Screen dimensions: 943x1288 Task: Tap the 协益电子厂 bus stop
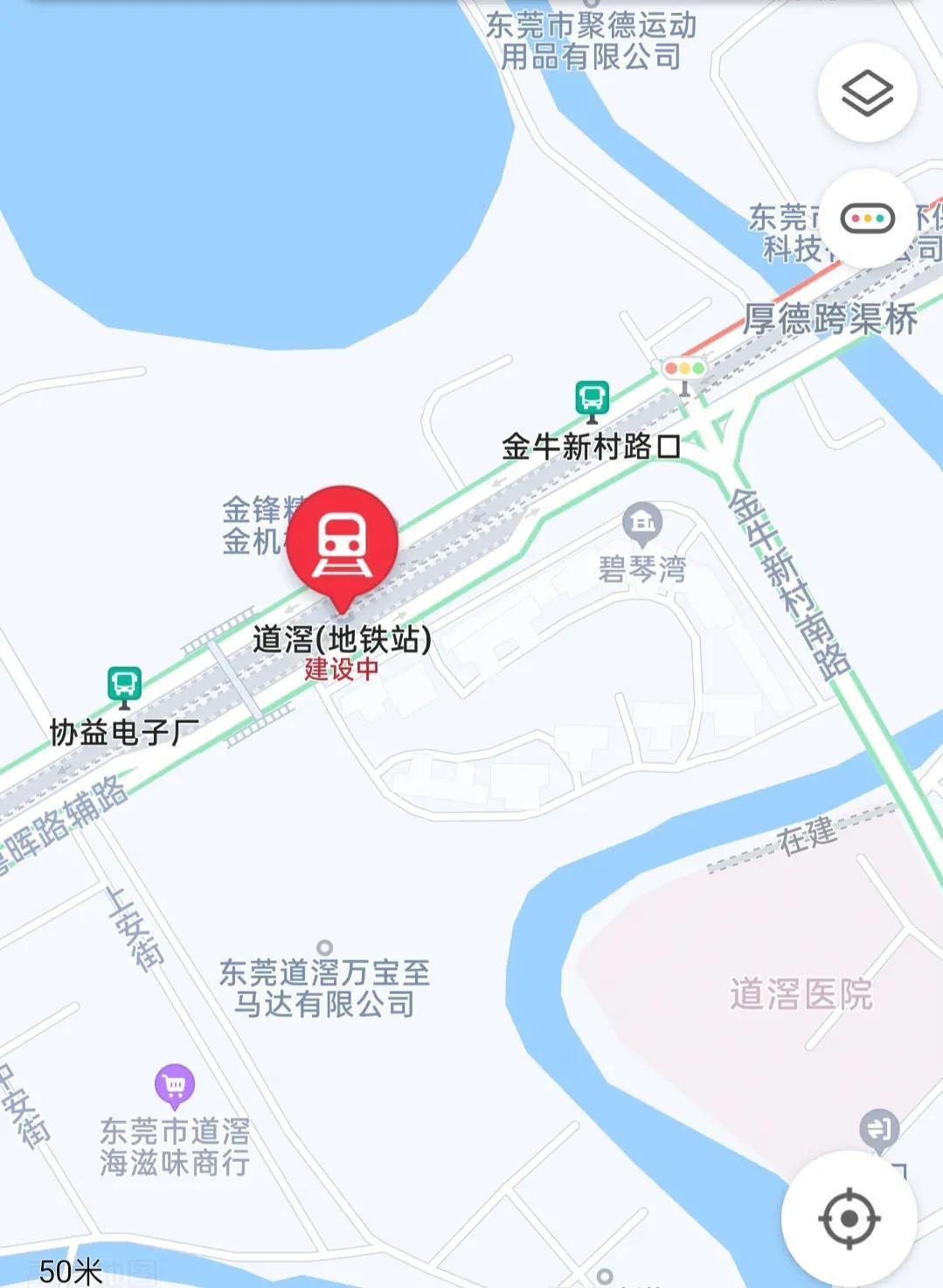(x=124, y=685)
